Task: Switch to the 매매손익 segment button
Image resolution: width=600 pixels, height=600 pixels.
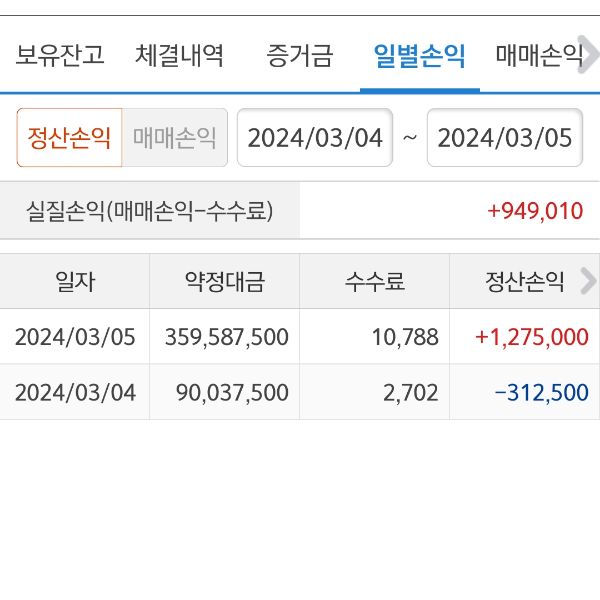Action: click(x=175, y=137)
